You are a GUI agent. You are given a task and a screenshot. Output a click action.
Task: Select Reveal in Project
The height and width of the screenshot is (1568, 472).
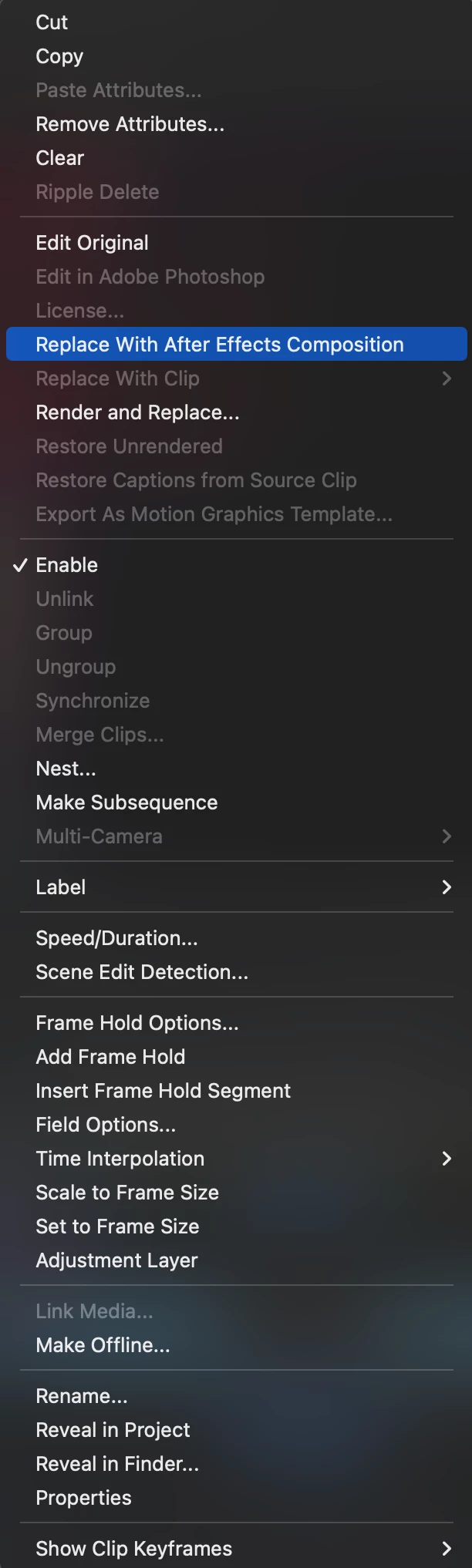point(113,1430)
